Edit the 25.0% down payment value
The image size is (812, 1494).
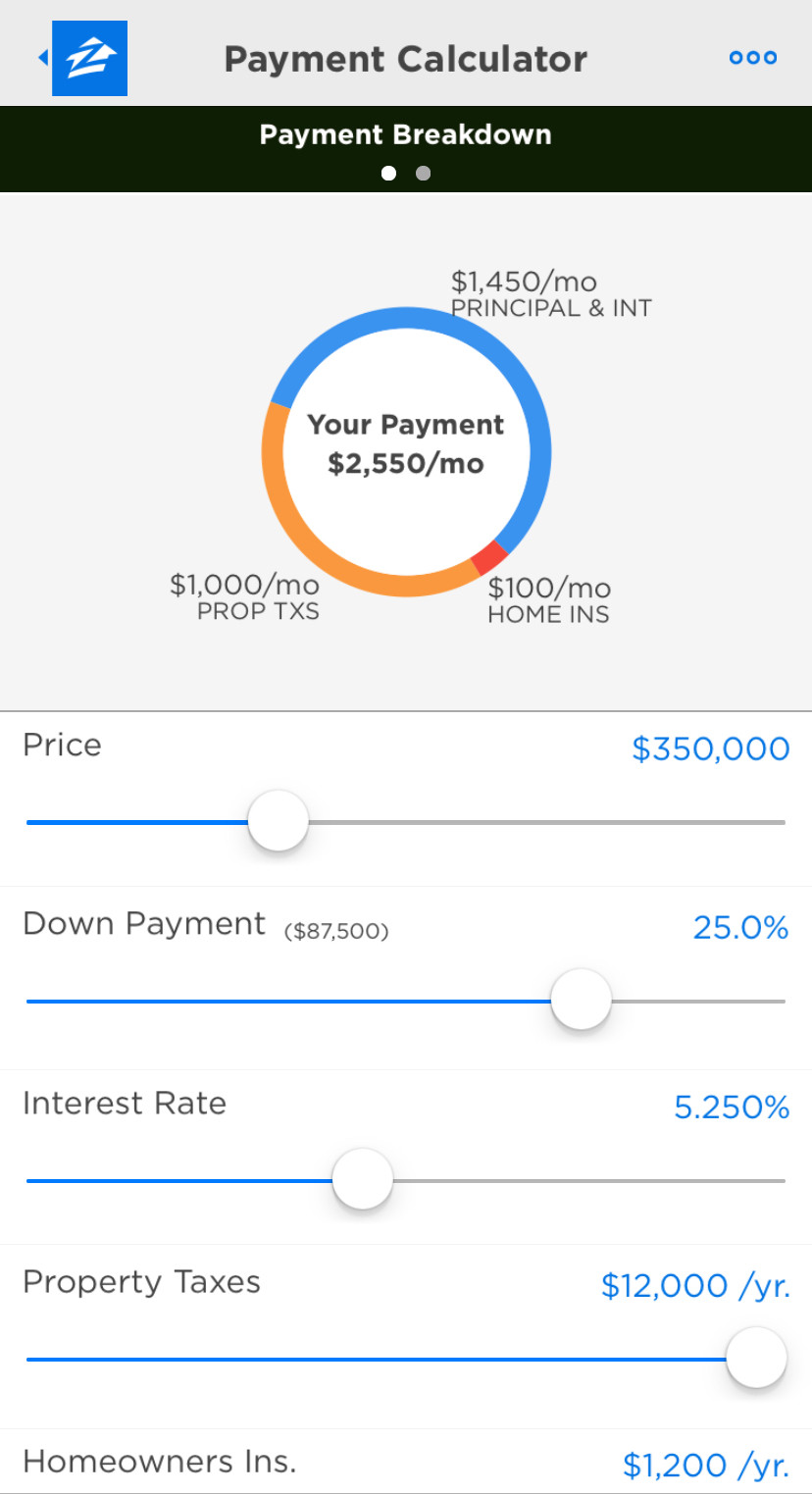pos(740,927)
